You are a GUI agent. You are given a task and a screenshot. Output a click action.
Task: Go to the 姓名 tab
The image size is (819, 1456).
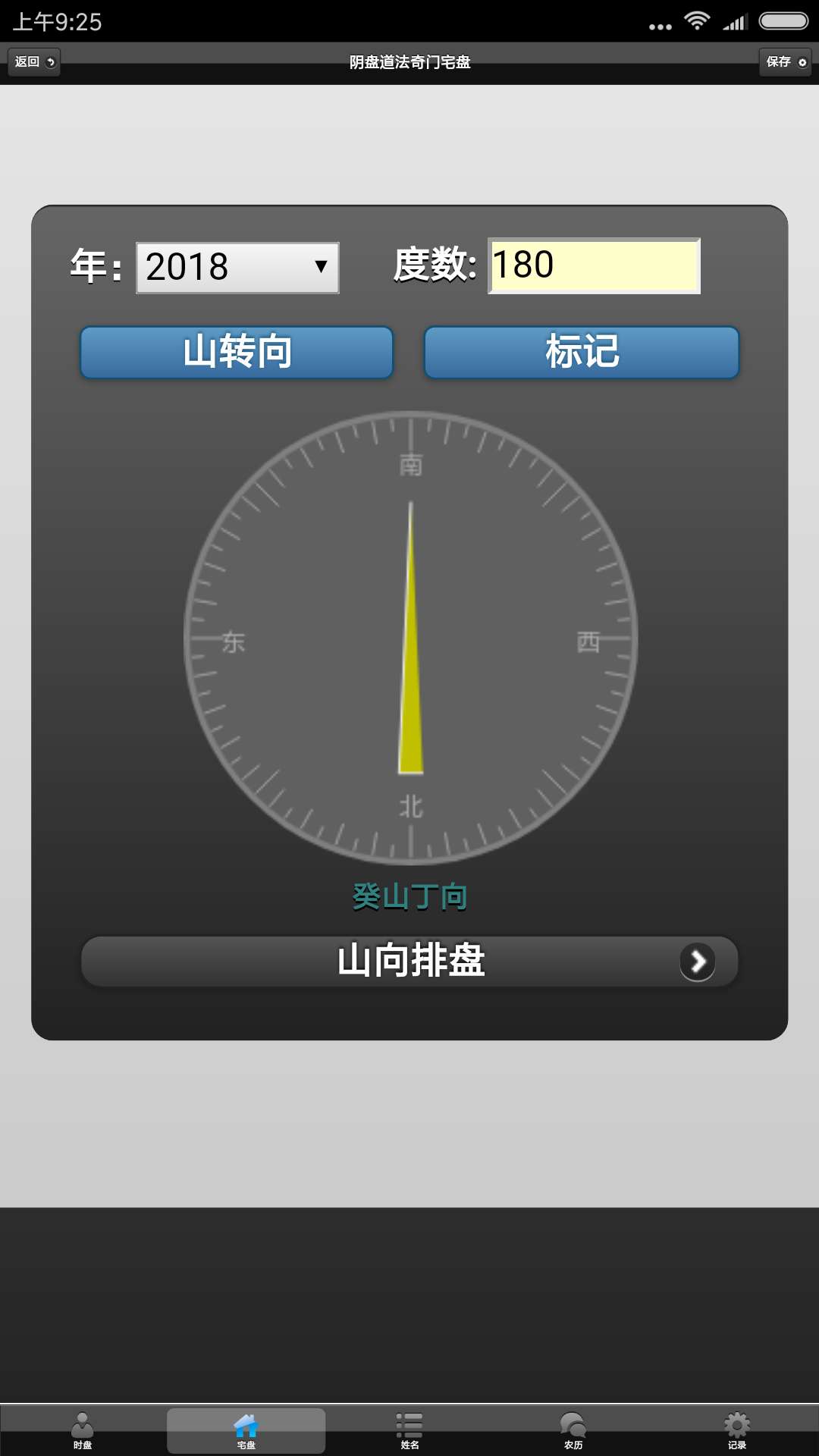pos(409,1430)
